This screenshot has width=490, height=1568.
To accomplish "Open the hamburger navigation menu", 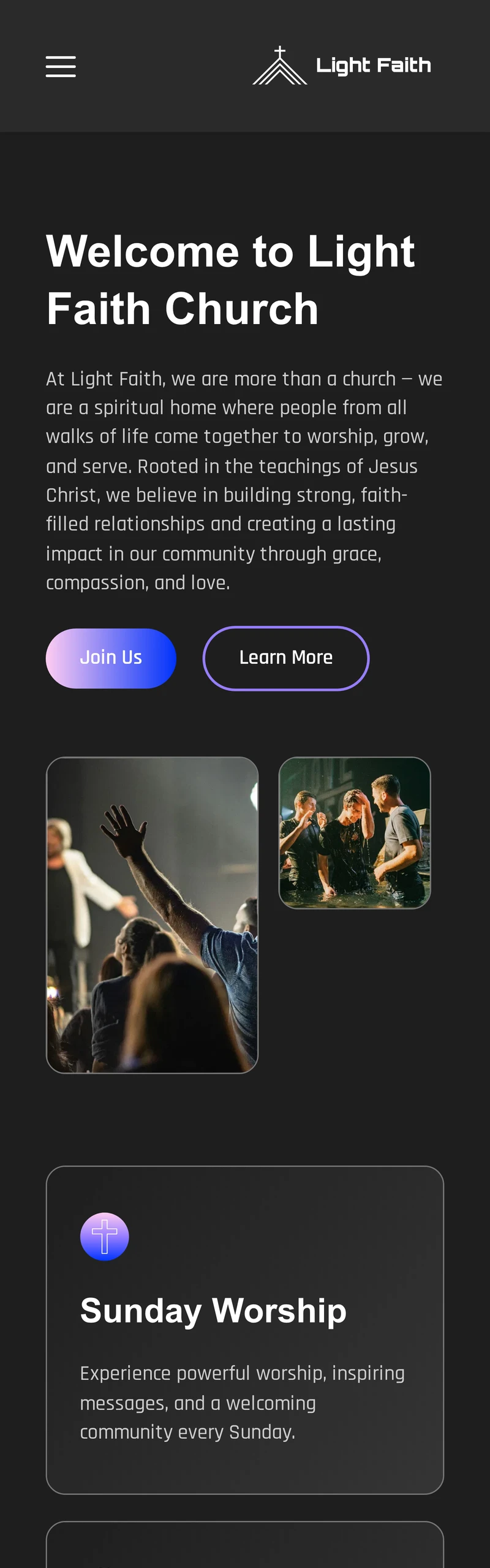I will pyautogui.click(x=61, y=66).
